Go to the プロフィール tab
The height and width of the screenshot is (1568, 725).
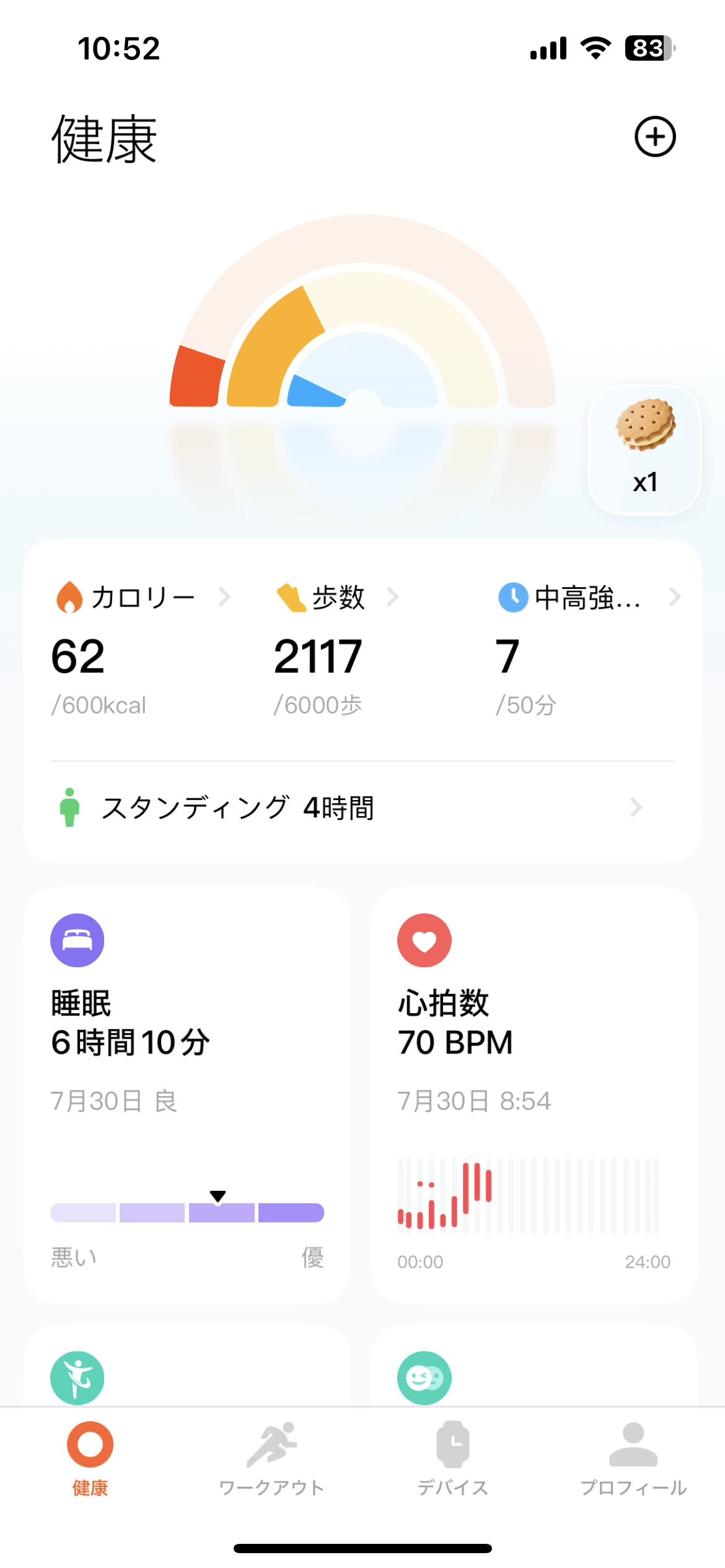[x=633, y=1458]
